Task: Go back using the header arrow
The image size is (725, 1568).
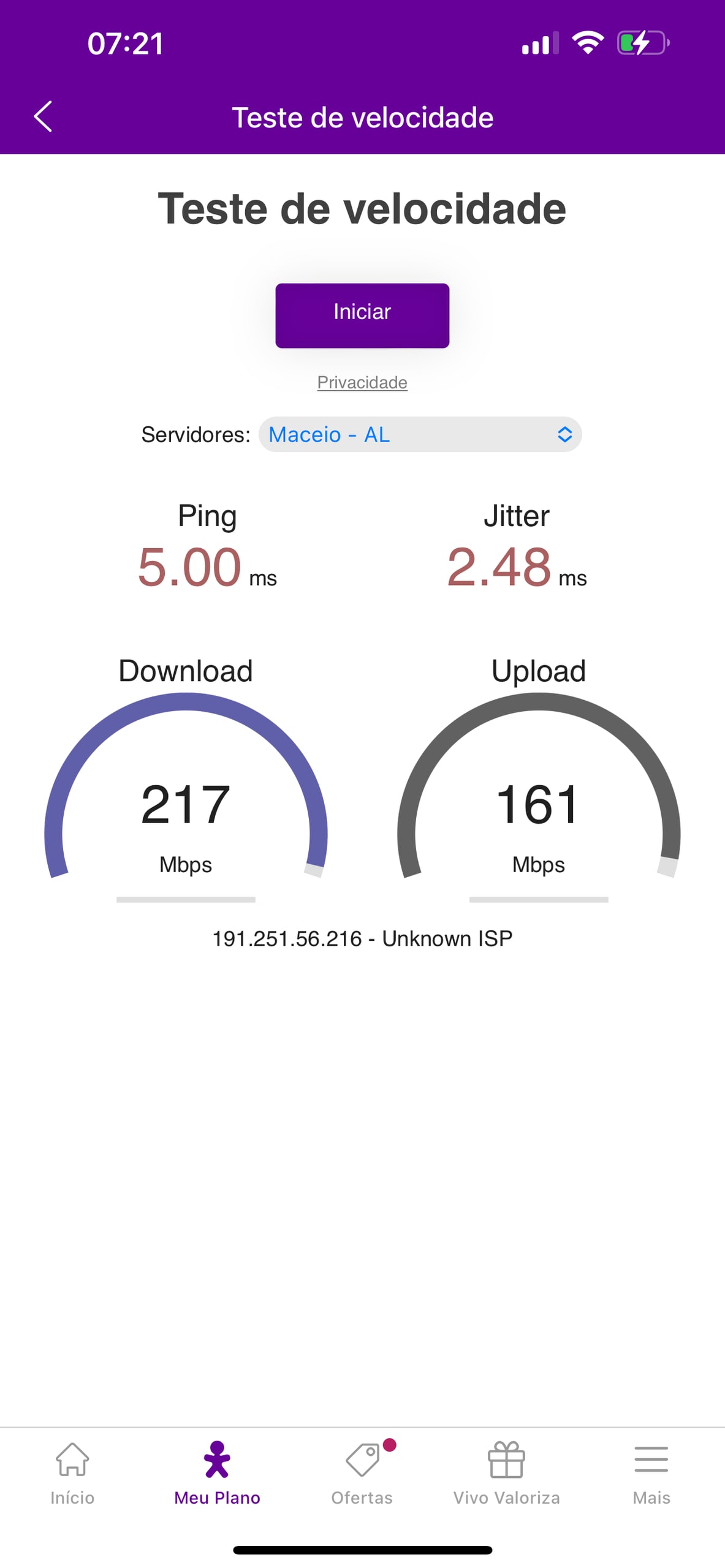Action: [x=43, y=116]
